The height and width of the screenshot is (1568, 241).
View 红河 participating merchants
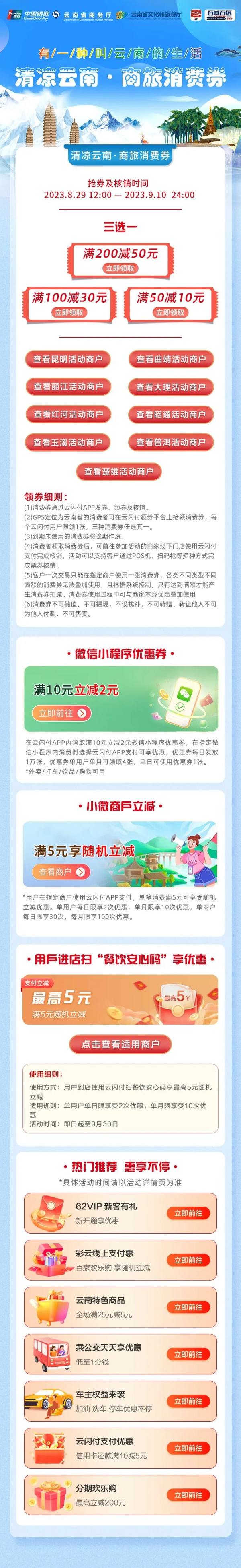68,415
